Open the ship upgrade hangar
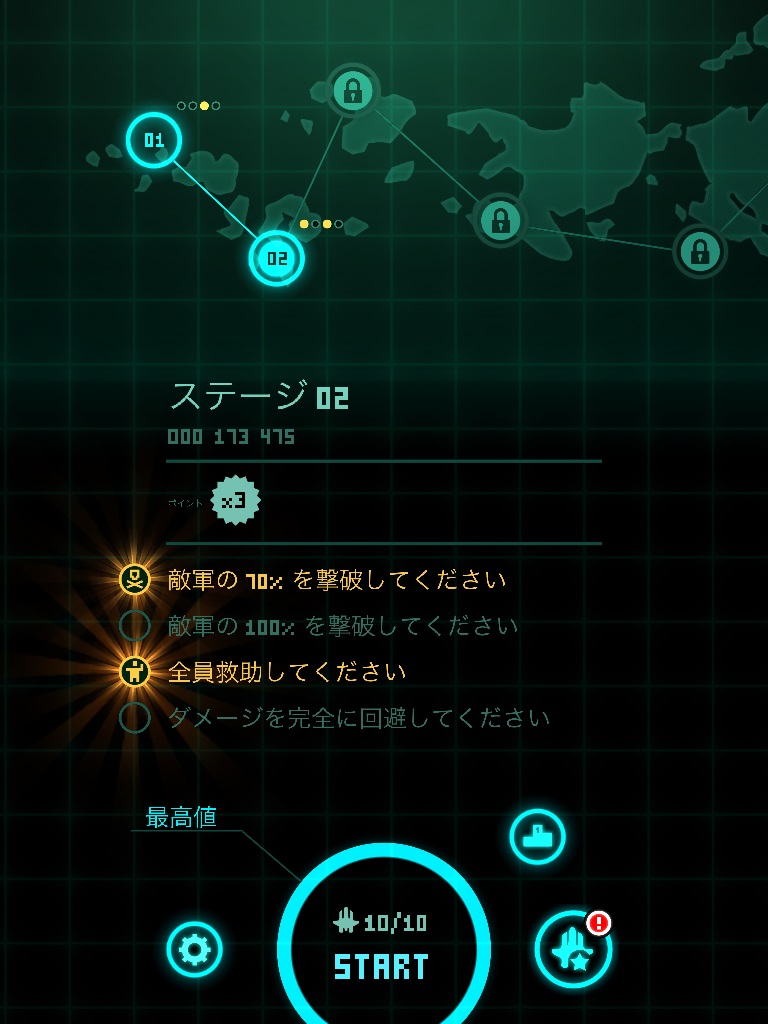Image resolution: width=768 pixels, height=1024 pixels. point(573,949)
